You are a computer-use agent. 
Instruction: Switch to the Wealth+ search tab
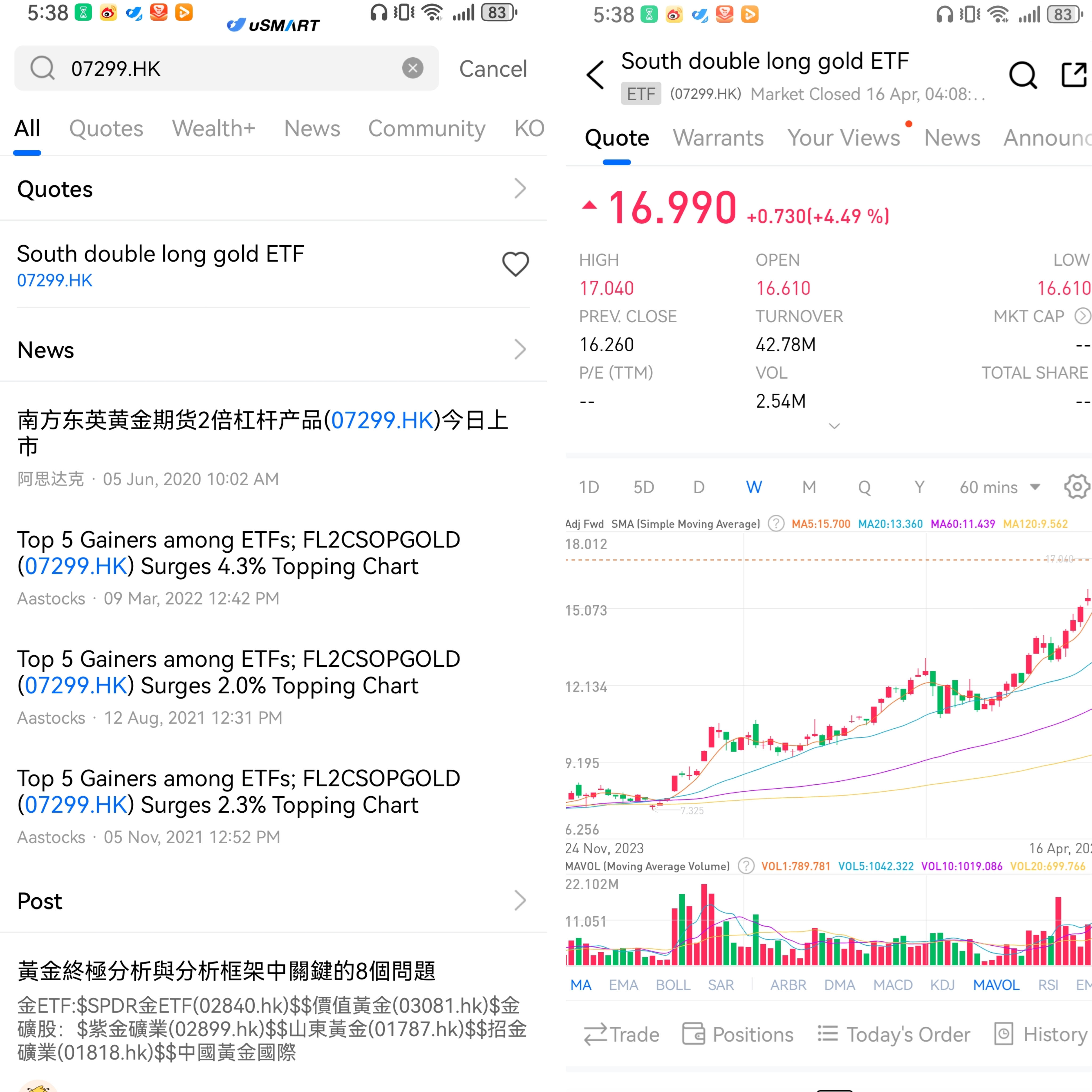click(x=213, y=128)
